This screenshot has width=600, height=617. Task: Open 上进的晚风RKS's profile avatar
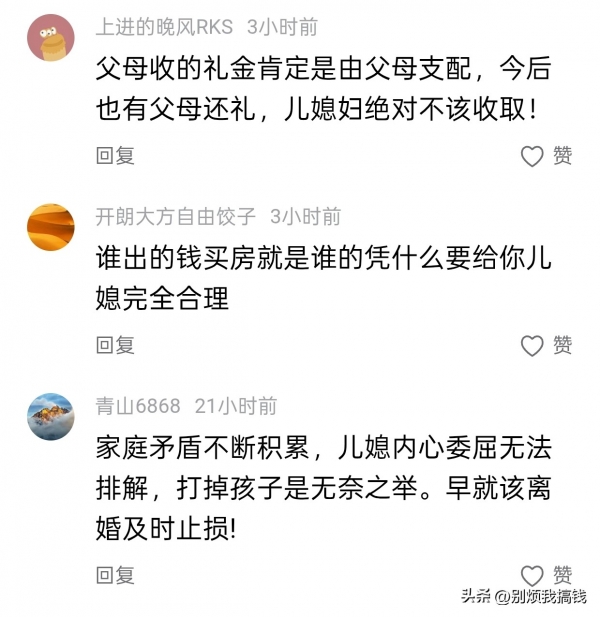[x=50, y=38]
